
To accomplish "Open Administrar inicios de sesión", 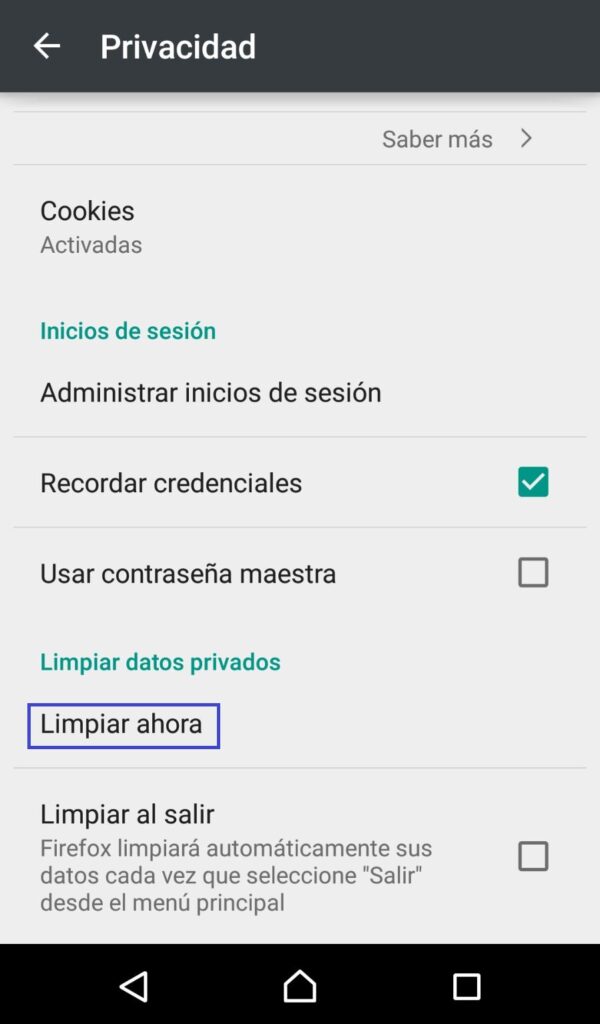I will point(210,392).
